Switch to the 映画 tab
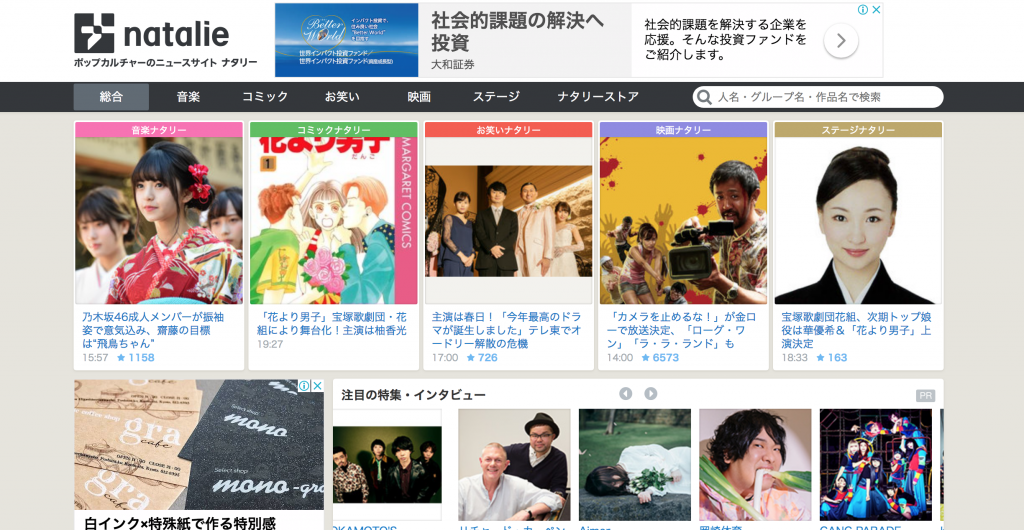Viewport: 1024px width, 530px height. pyautogui.click(x=419, y=97)
